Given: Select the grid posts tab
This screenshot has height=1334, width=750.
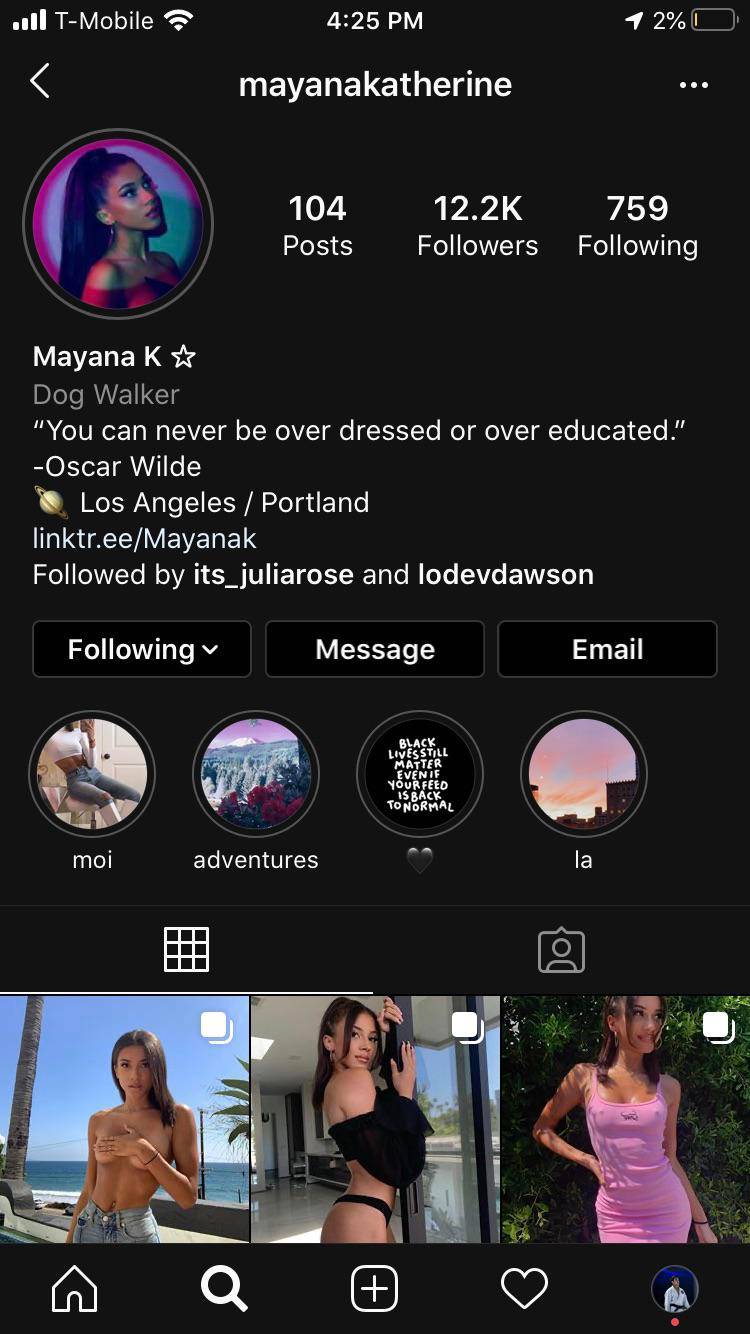Looking at the screenshot, I should (187, 950).
